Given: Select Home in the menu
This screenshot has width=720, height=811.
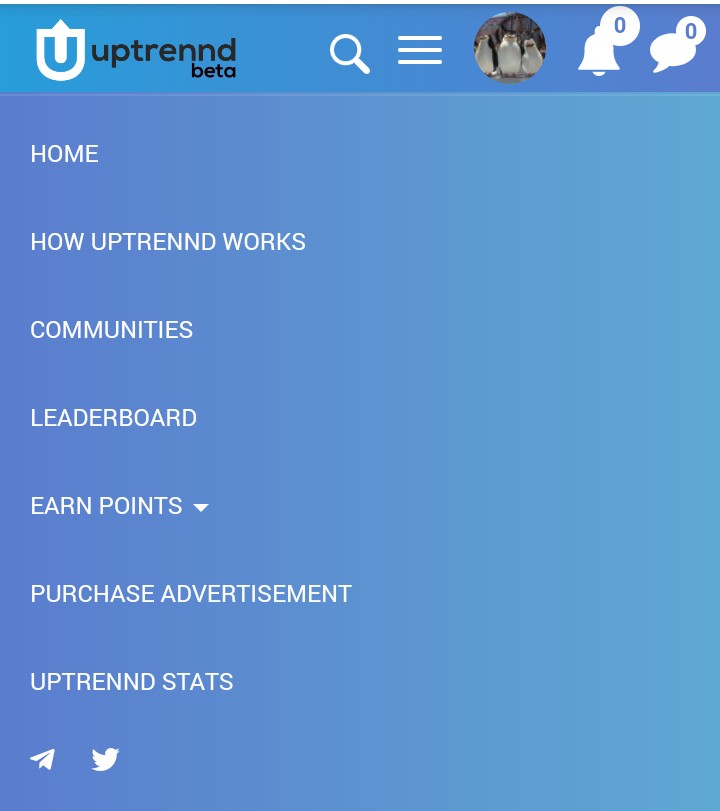Looking at the screenshot, I should tap(64, 154).
